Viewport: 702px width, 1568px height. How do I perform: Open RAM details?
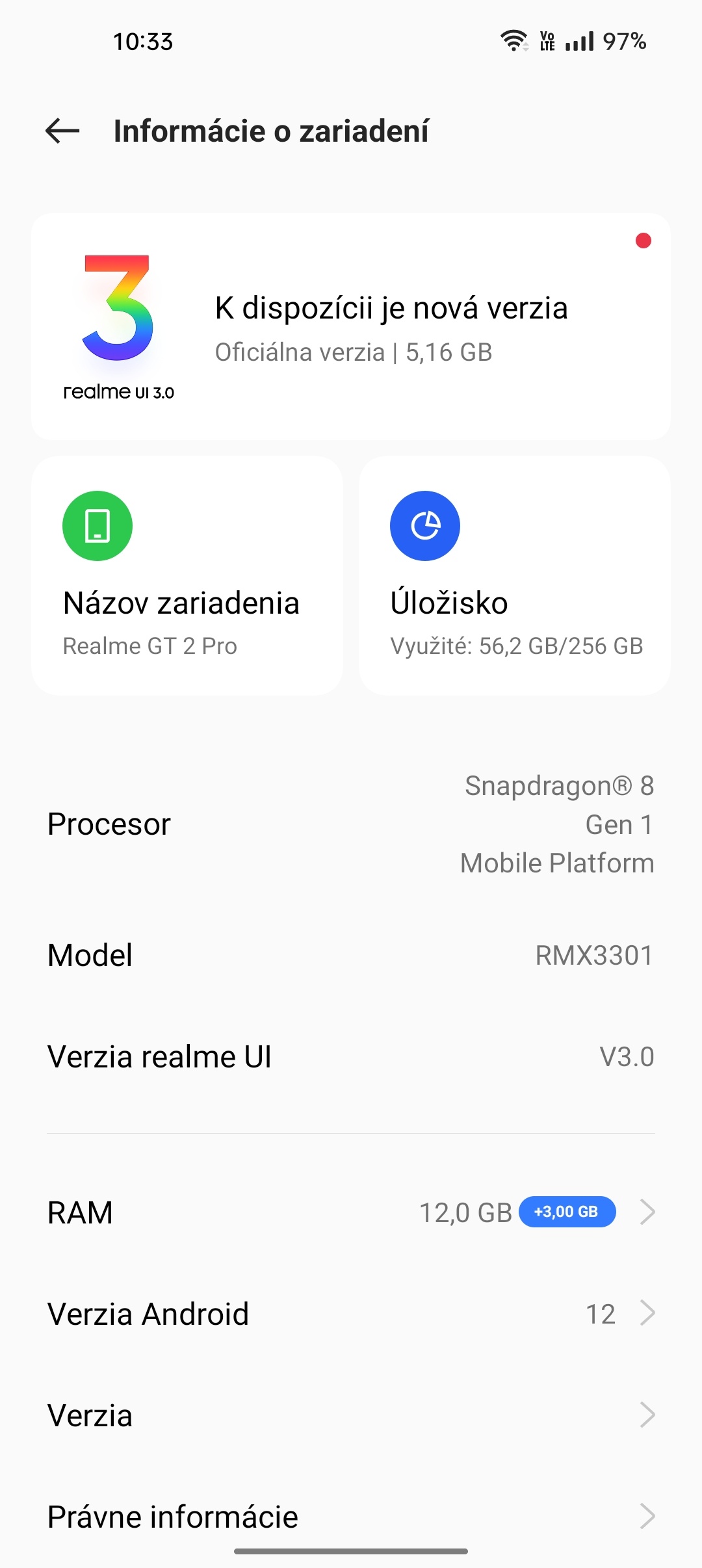click(x=351, y=1212)
